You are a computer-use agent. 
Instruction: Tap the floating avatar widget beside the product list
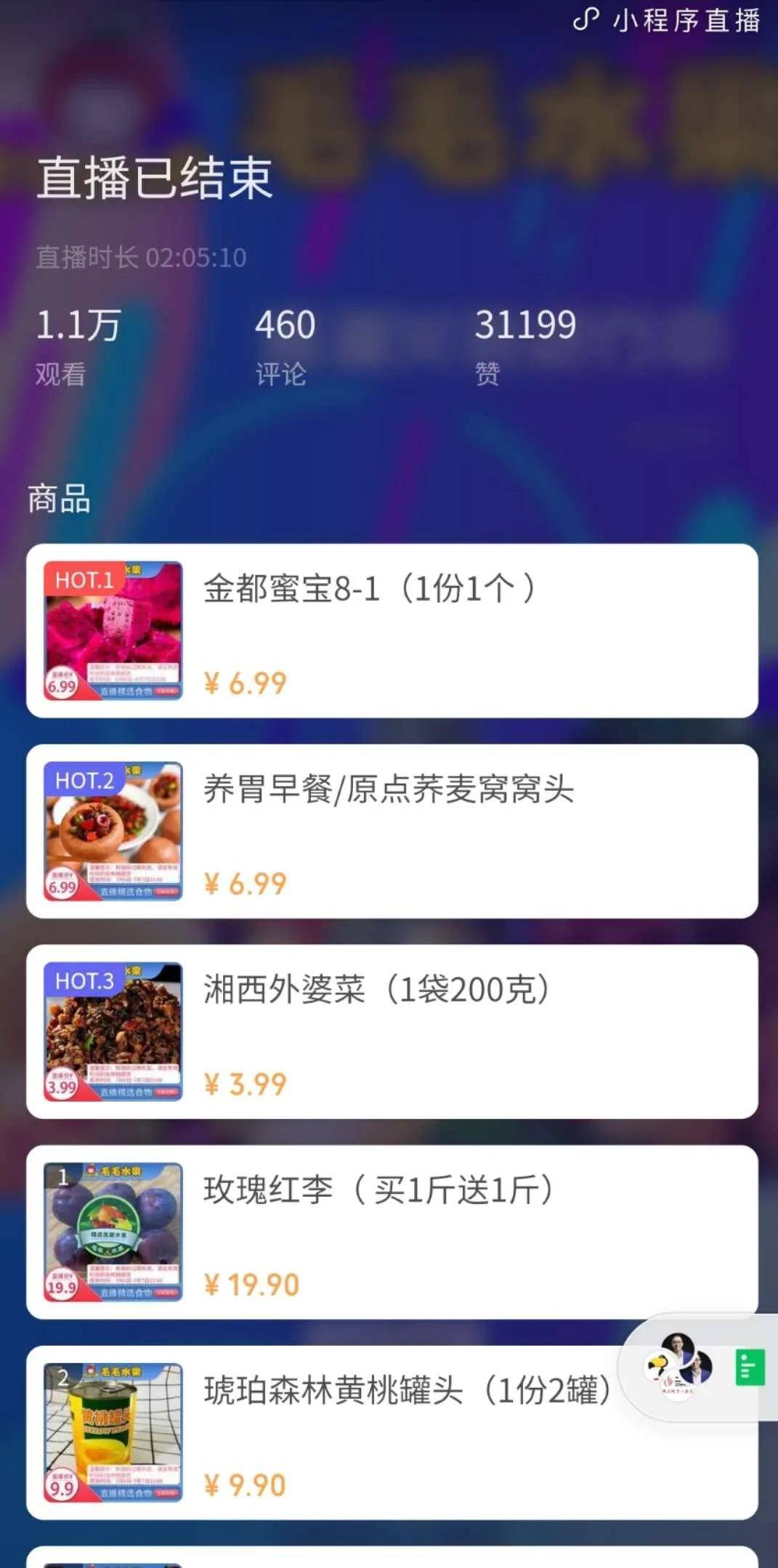(x=678, y=1367)
